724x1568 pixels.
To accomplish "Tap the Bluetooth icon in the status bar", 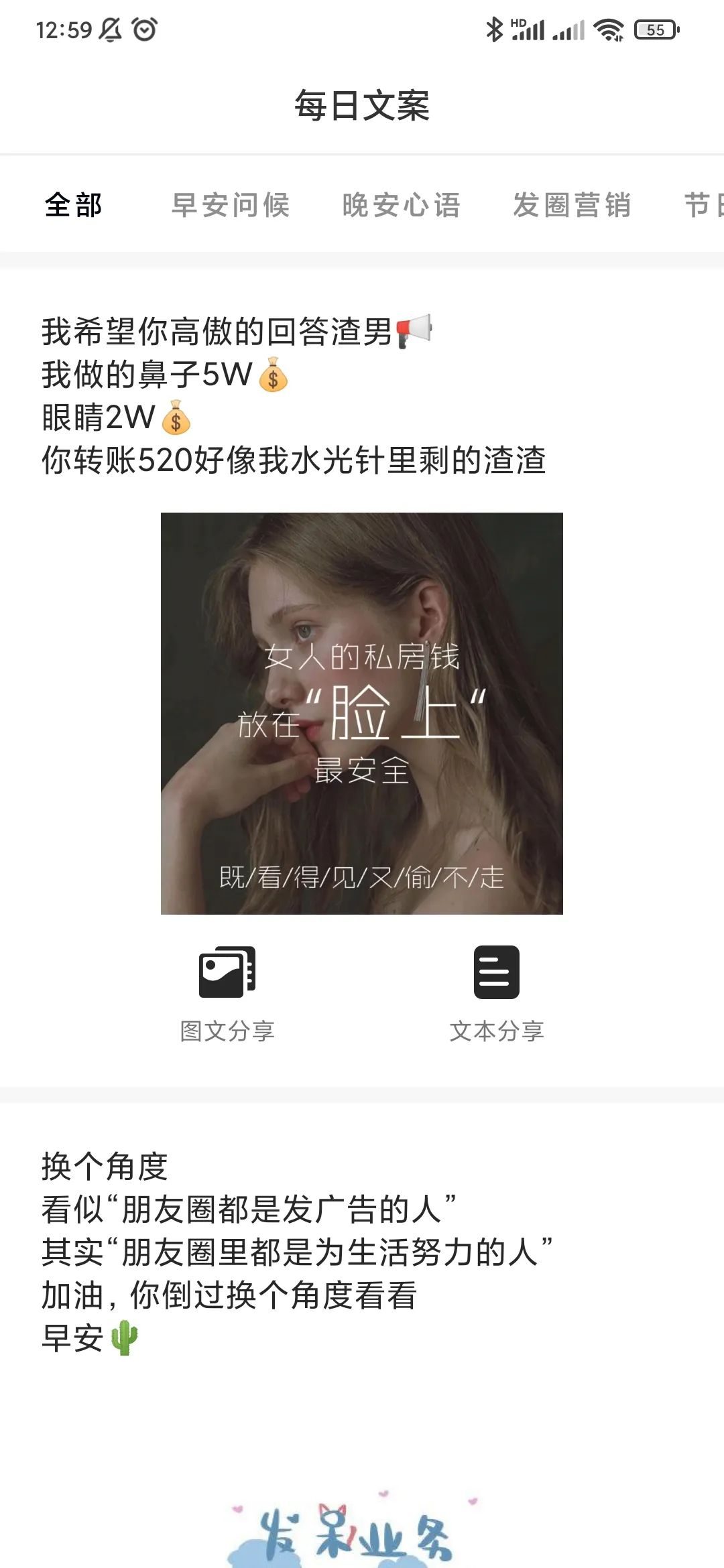I will tap(494, 29).
